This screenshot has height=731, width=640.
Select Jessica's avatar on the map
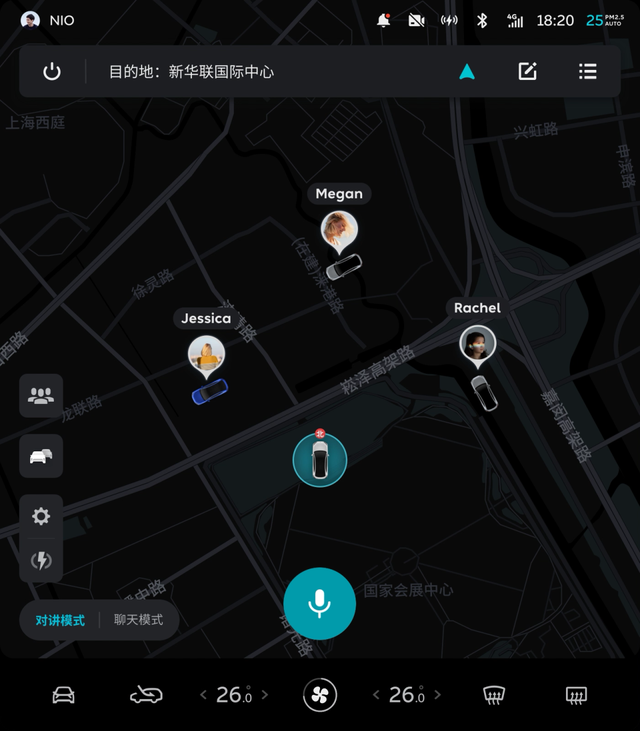(x=206, y=354)
